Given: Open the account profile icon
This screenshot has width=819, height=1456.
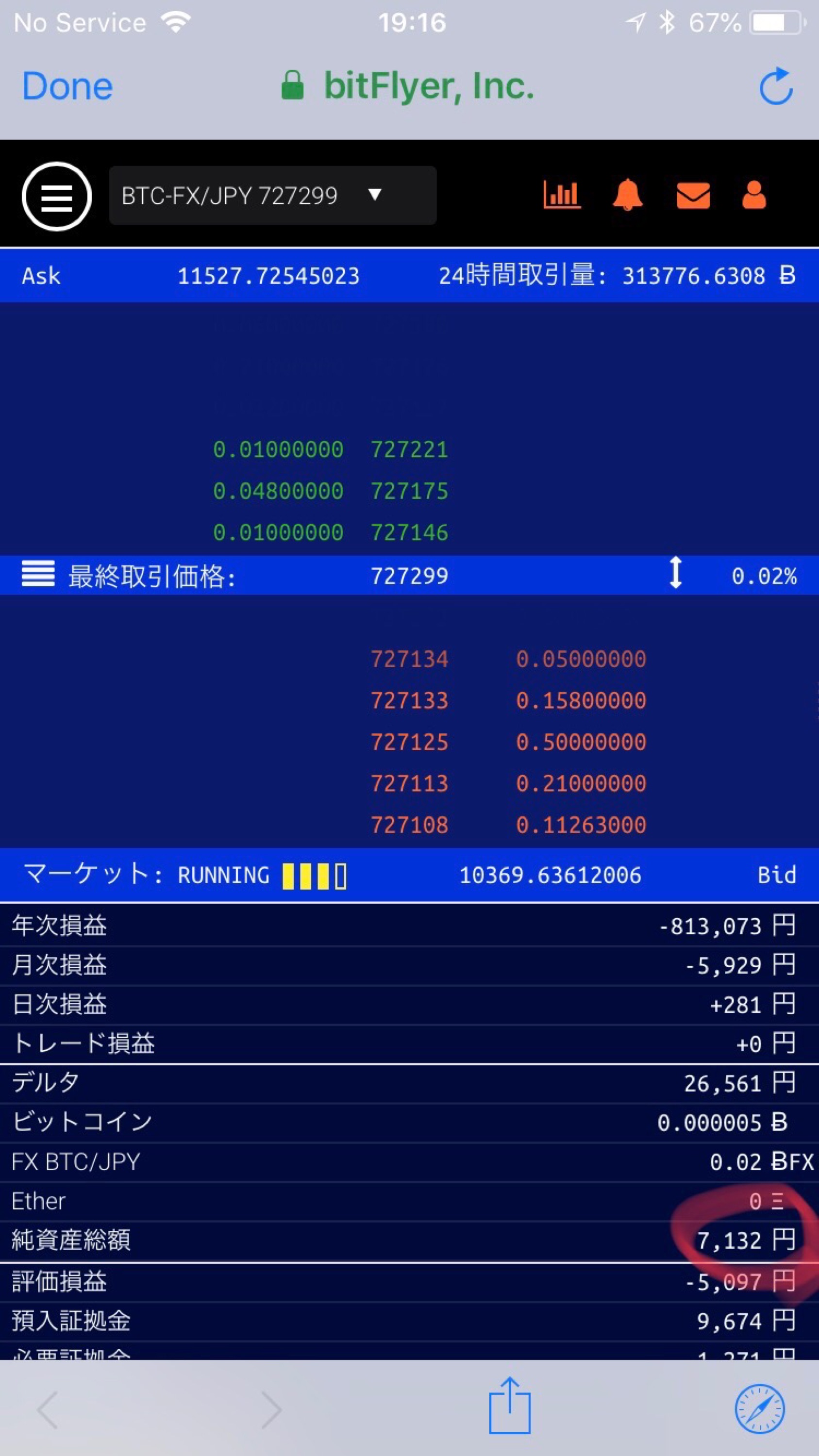Looking at the screenshot, I should (753, 196).
